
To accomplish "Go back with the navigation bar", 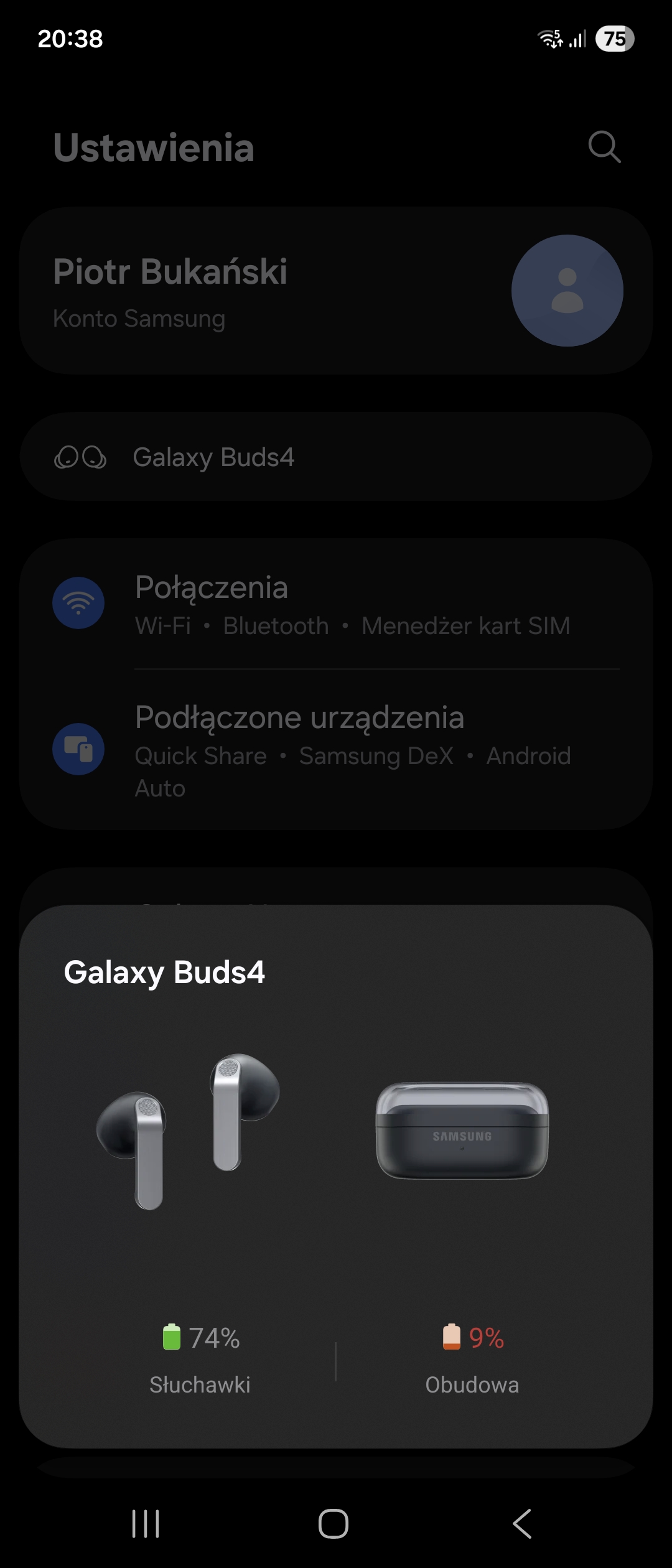I will 522,1524.
